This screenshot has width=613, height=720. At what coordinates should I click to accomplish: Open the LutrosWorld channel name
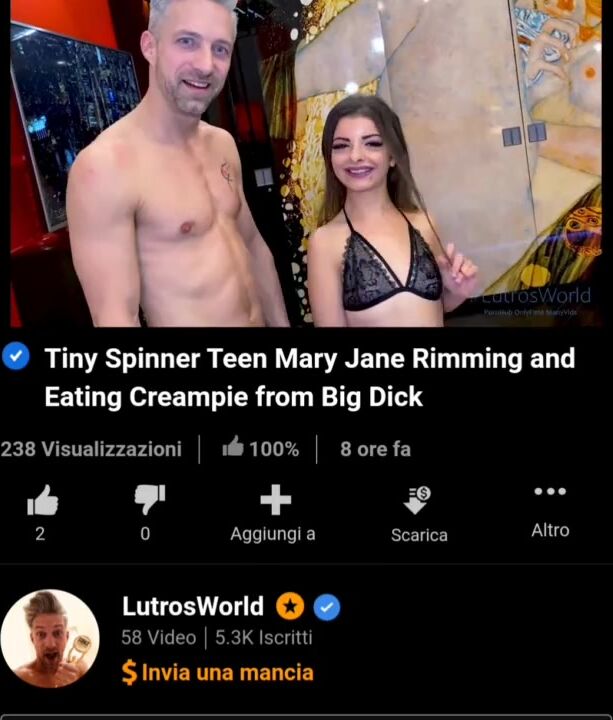[x=193, y=606]
